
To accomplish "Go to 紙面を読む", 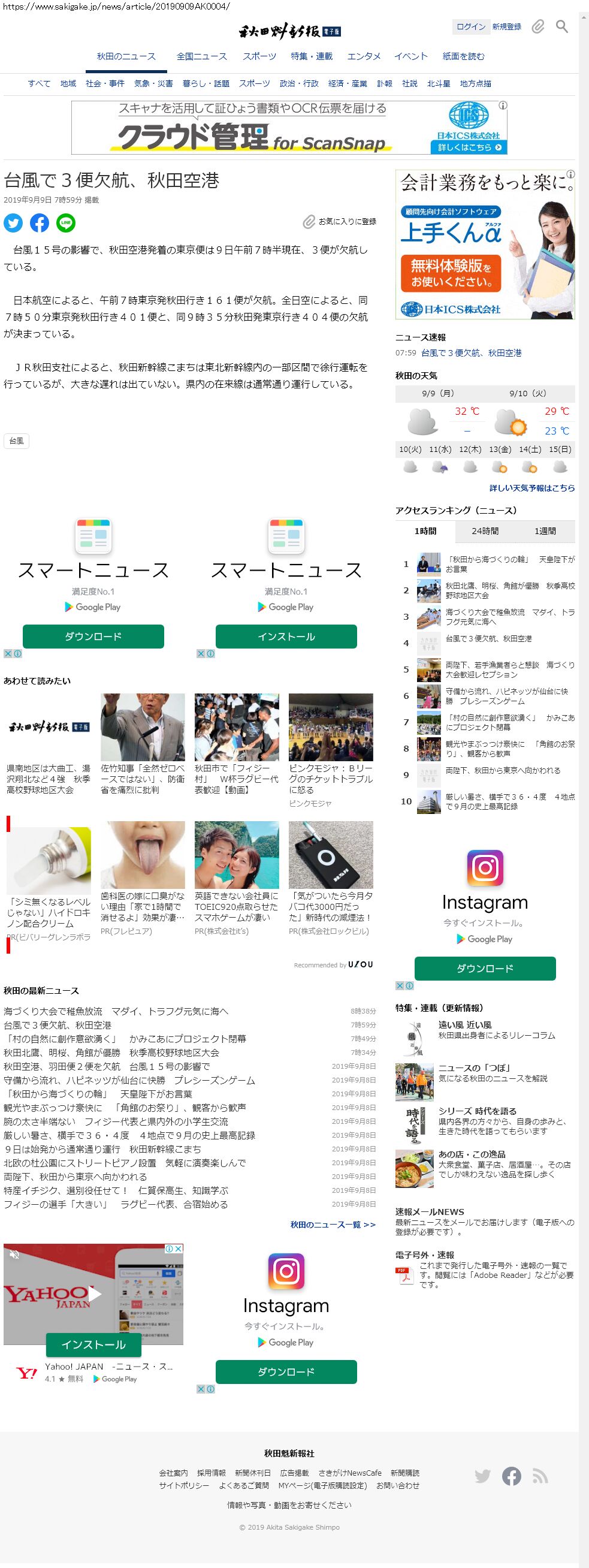I will click(463, 56).
